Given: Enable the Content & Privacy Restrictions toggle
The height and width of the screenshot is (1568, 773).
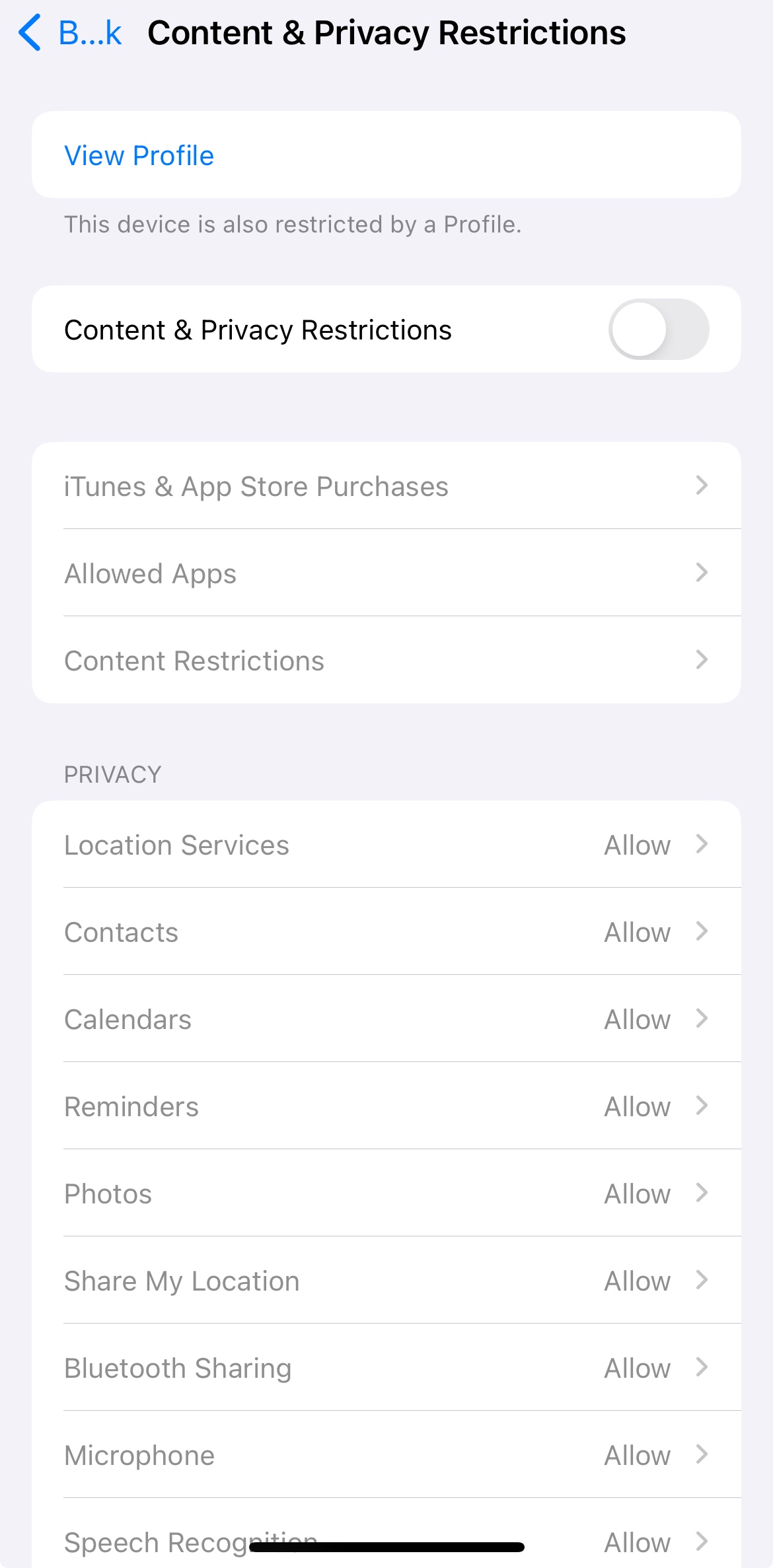Looking at the screenshot, I should pyautogui.click(x=660, y=329).
